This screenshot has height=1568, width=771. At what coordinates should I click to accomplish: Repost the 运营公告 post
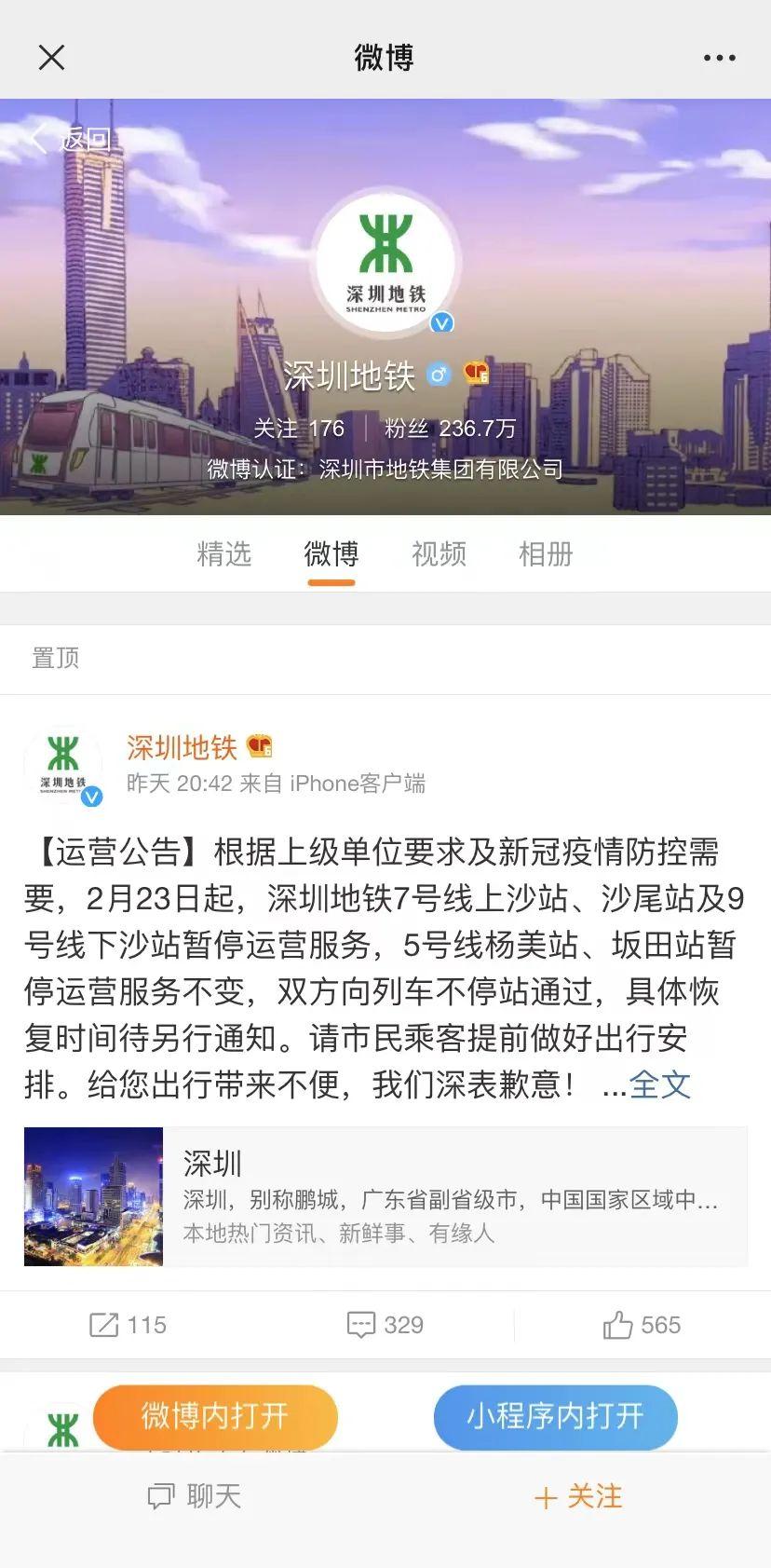pyautogui.click(x=128, y=1325)
